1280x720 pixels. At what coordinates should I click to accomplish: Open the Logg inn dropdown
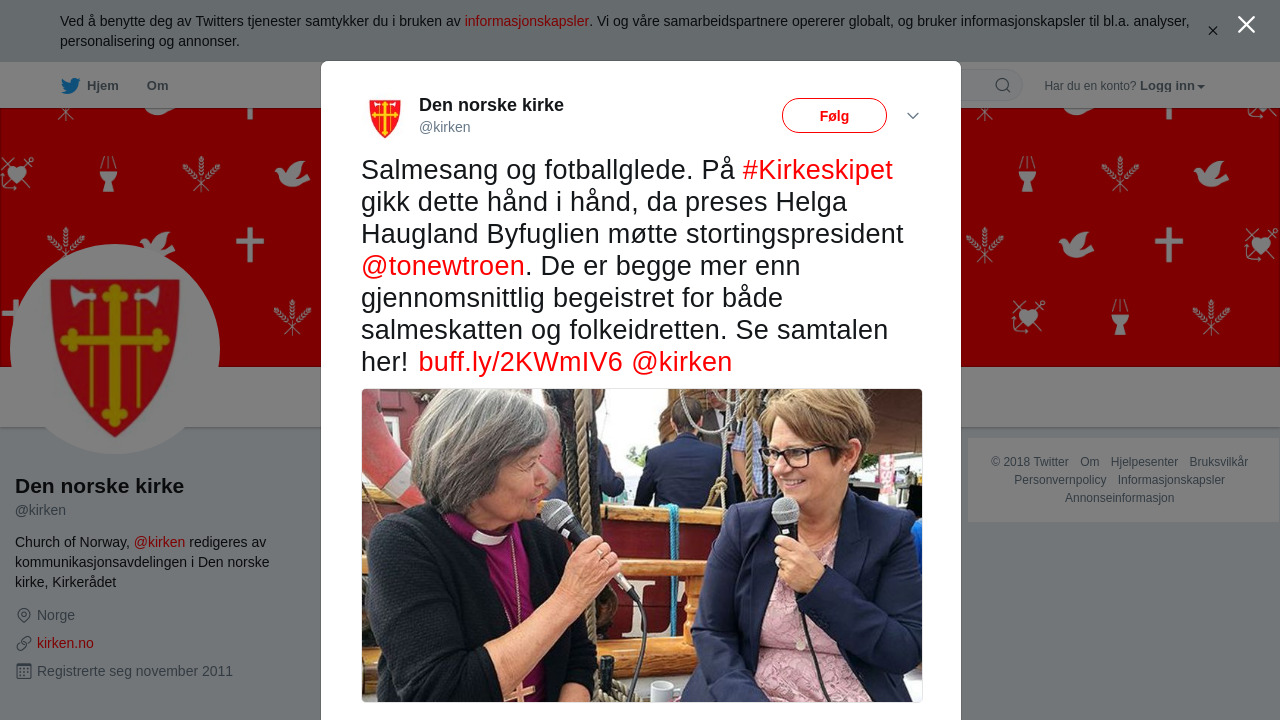[1172, 86]
